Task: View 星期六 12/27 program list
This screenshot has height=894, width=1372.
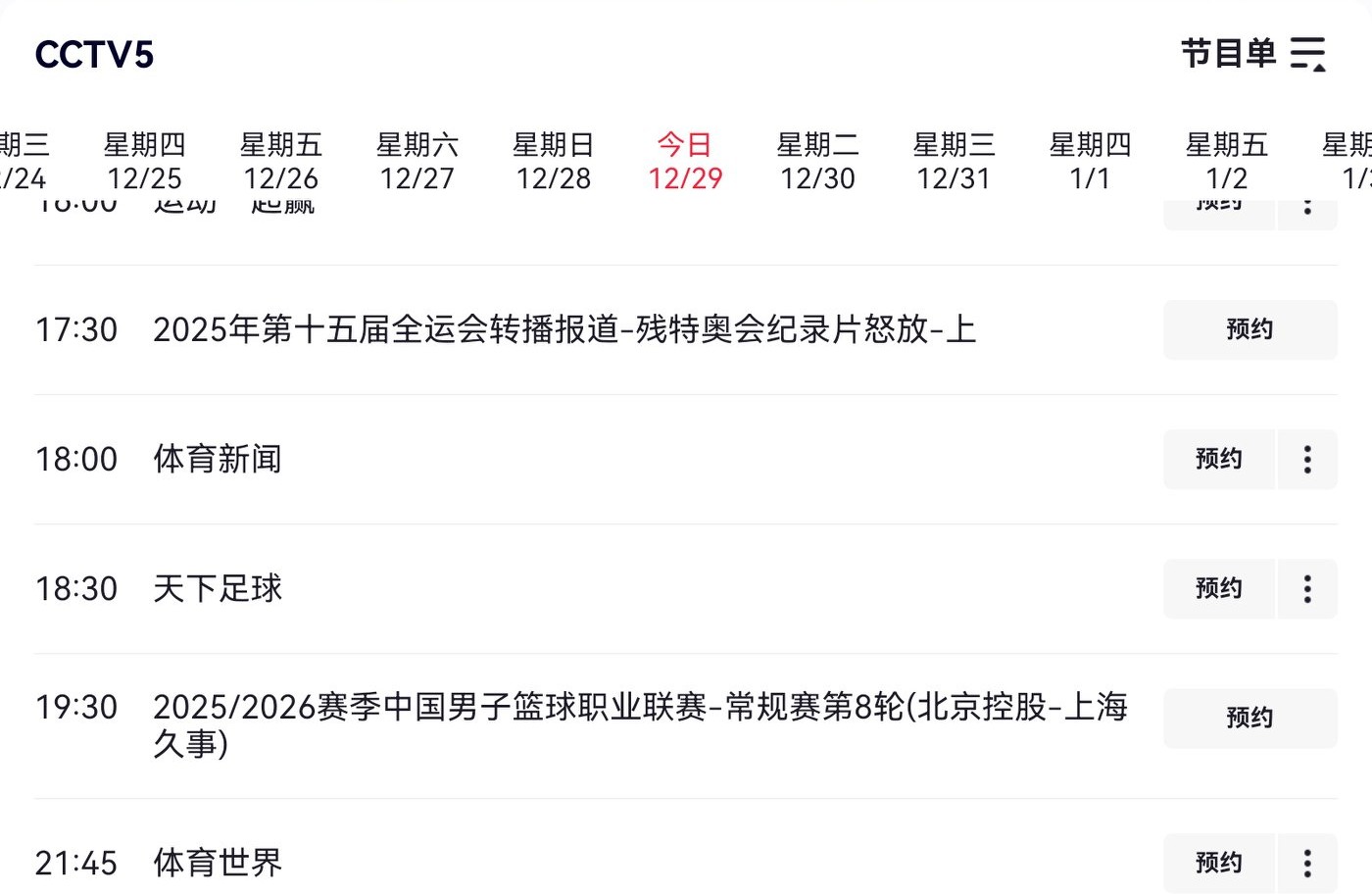Action: [x=416, y=162]
